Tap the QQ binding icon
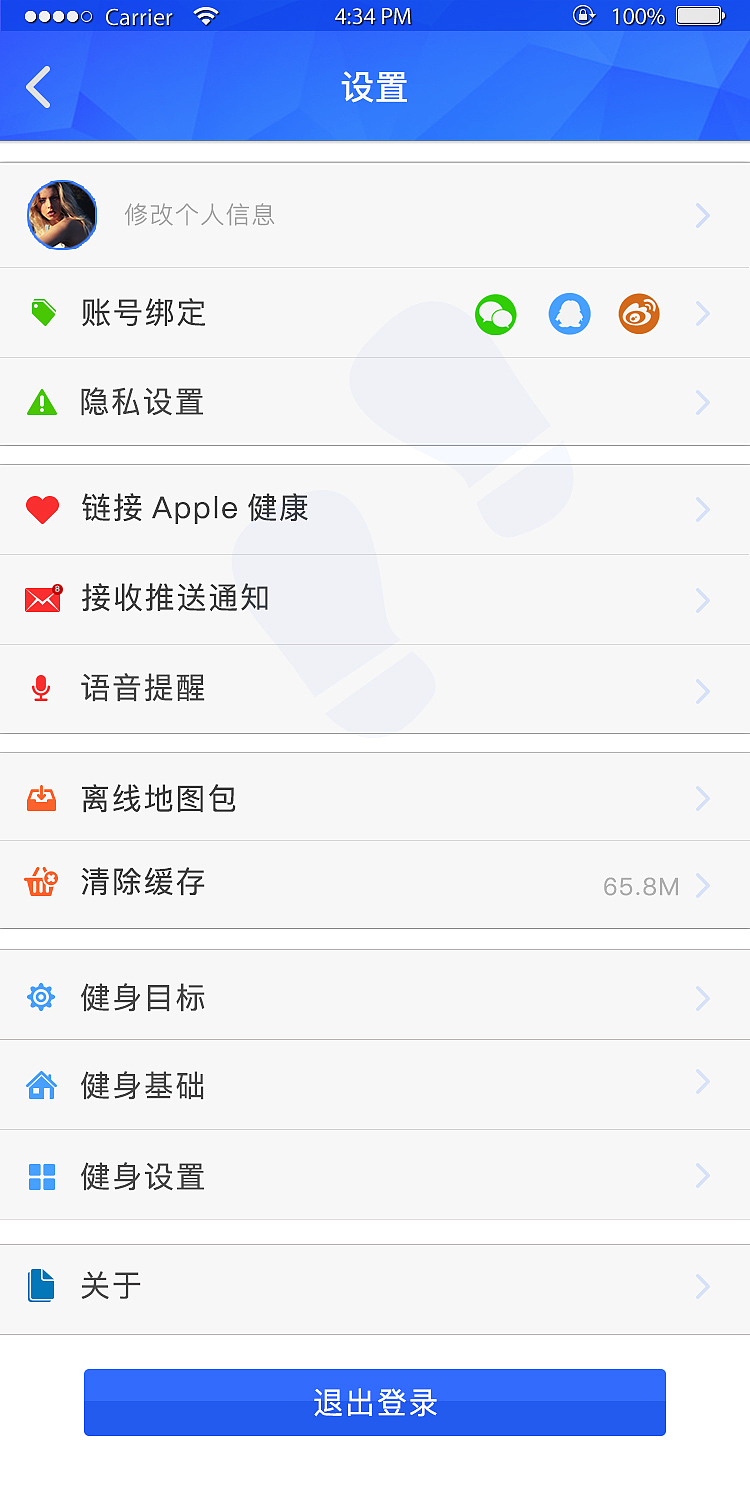This screenshot has height=1488, width=750. [x=569, y=314]
